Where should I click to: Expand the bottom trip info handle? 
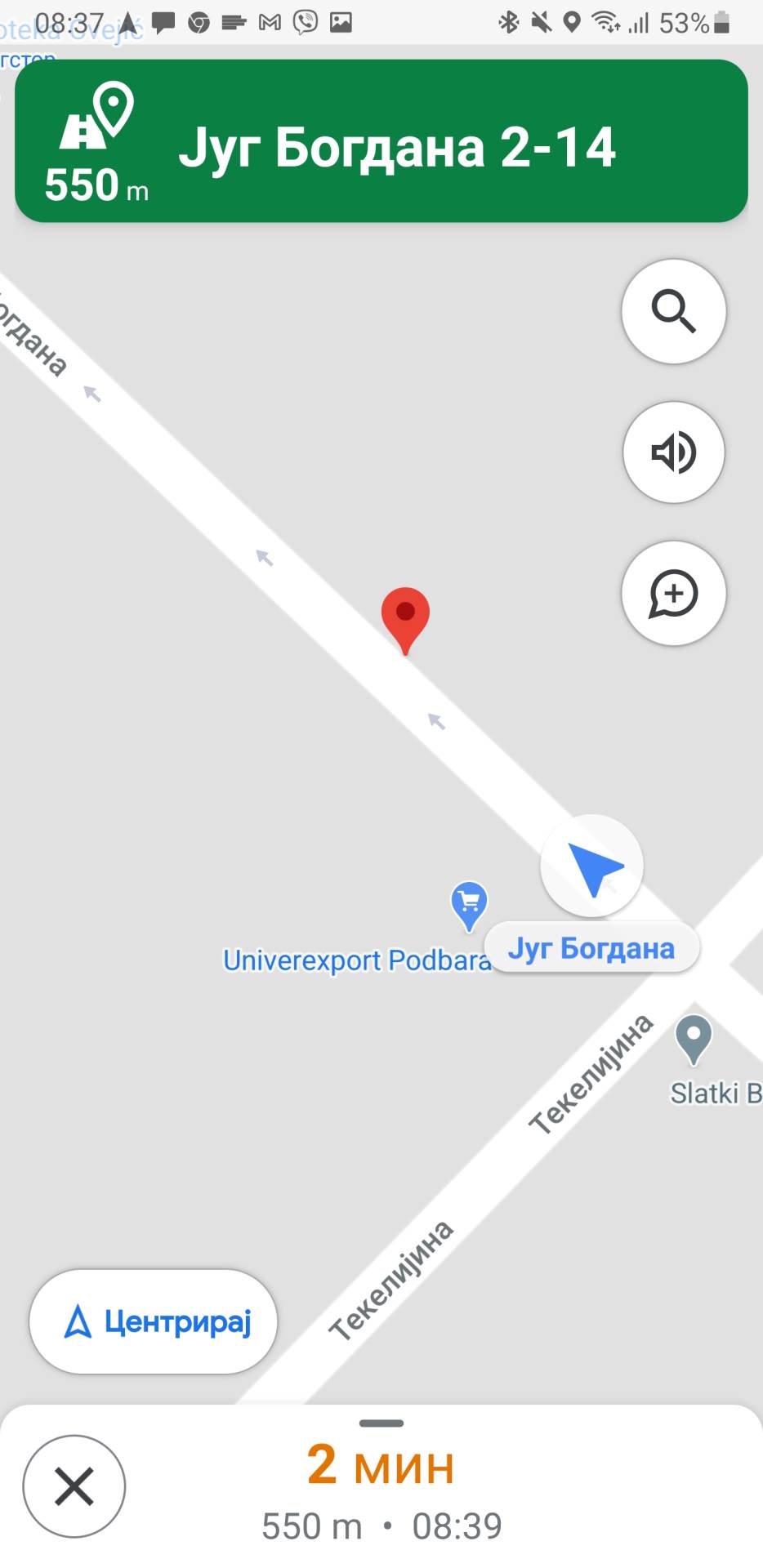coord(381,1423)
